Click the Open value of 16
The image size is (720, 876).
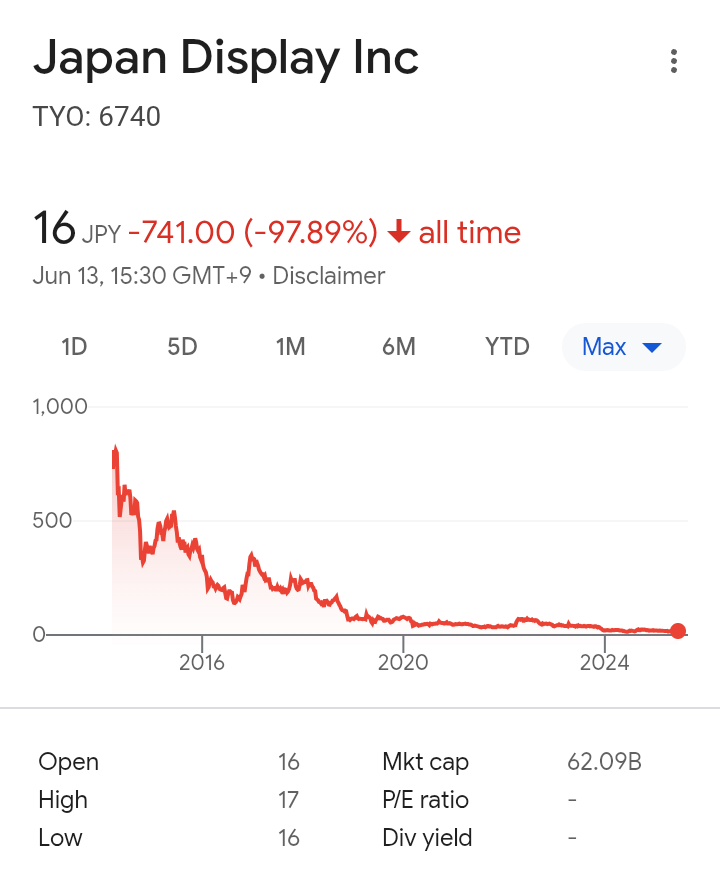coord(288,761)
